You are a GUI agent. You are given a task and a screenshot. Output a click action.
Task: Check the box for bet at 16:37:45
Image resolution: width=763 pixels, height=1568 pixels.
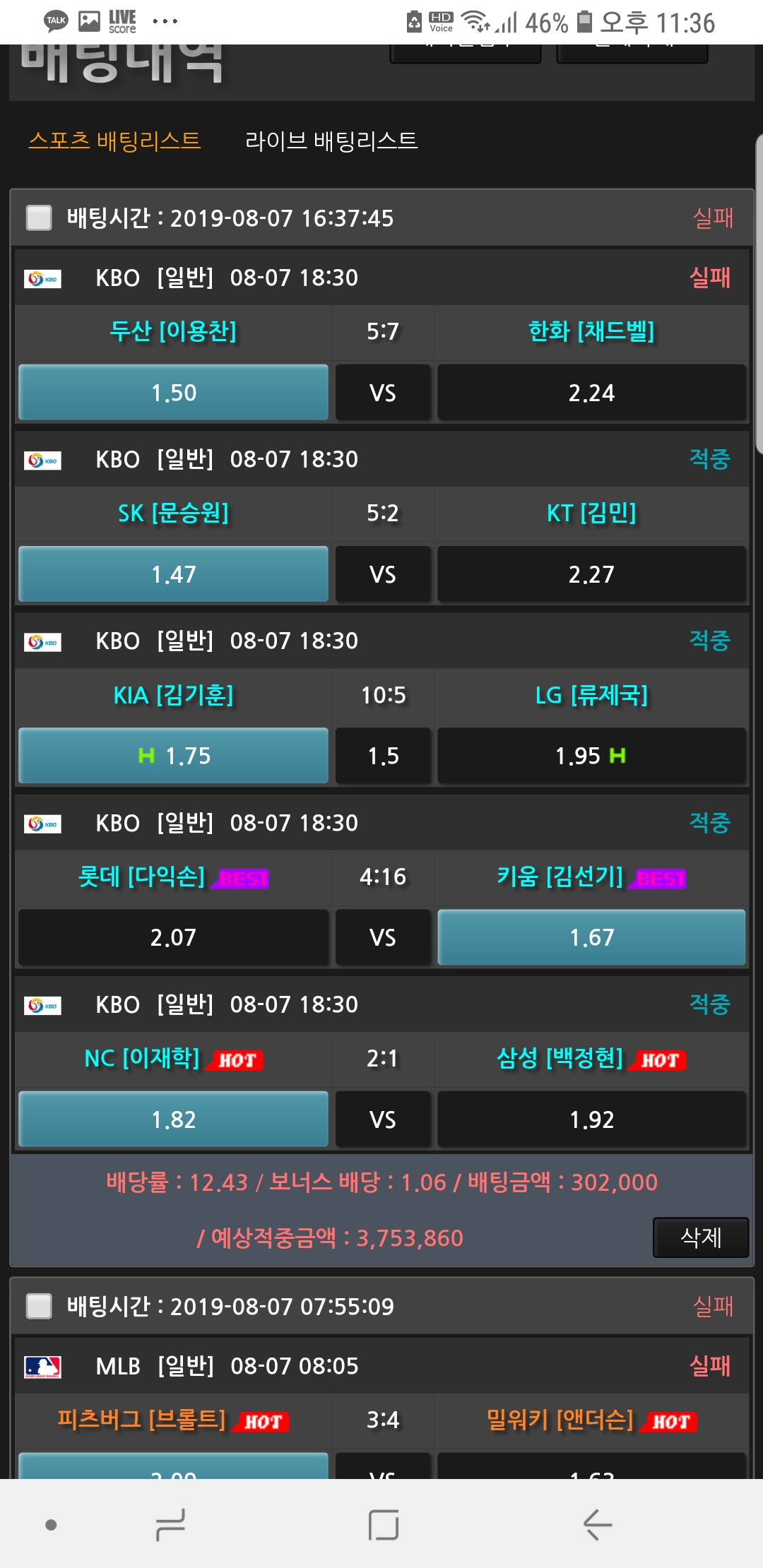(x=39, y=218)
